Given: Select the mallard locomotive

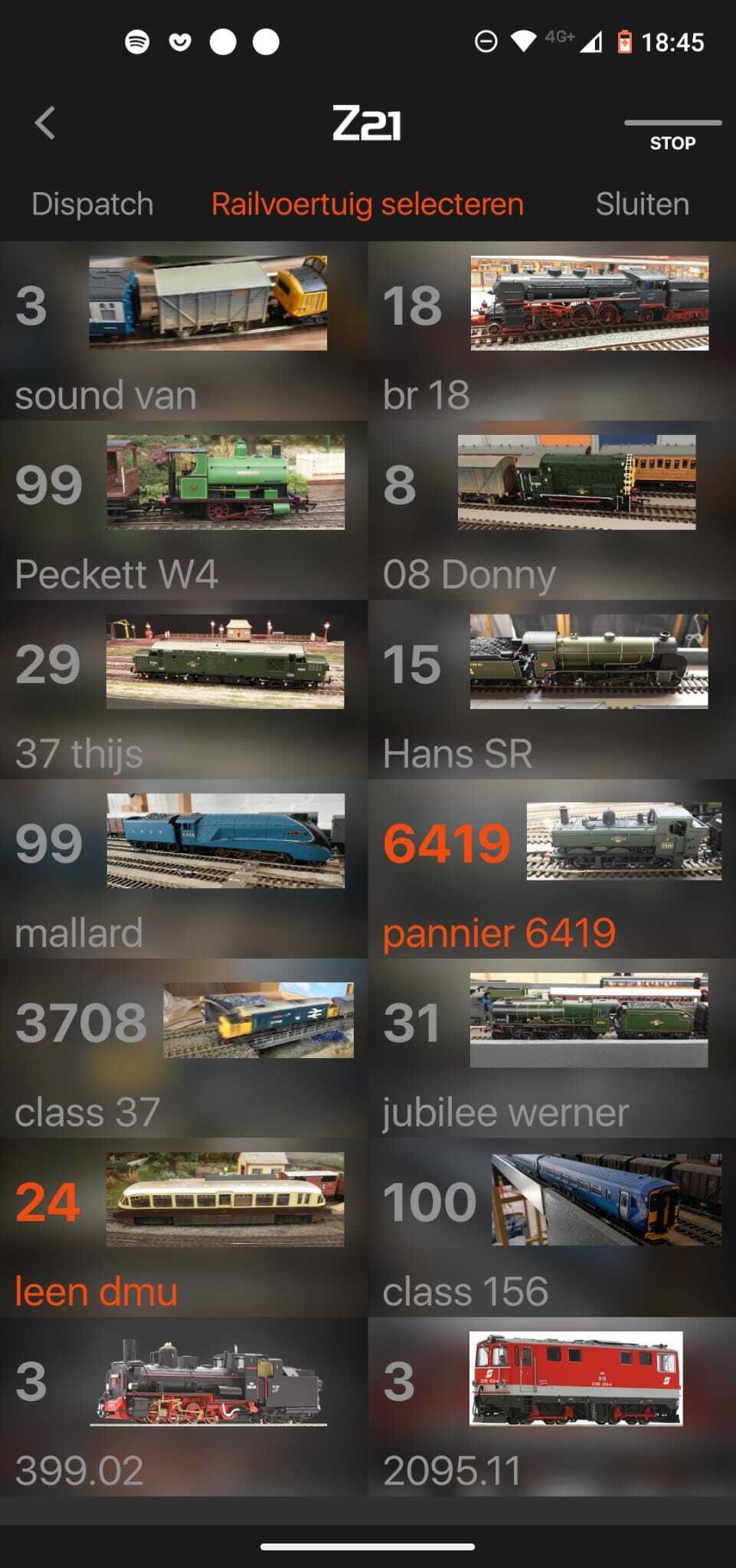Looking at the screenshot, I should [x=184, y=868].
